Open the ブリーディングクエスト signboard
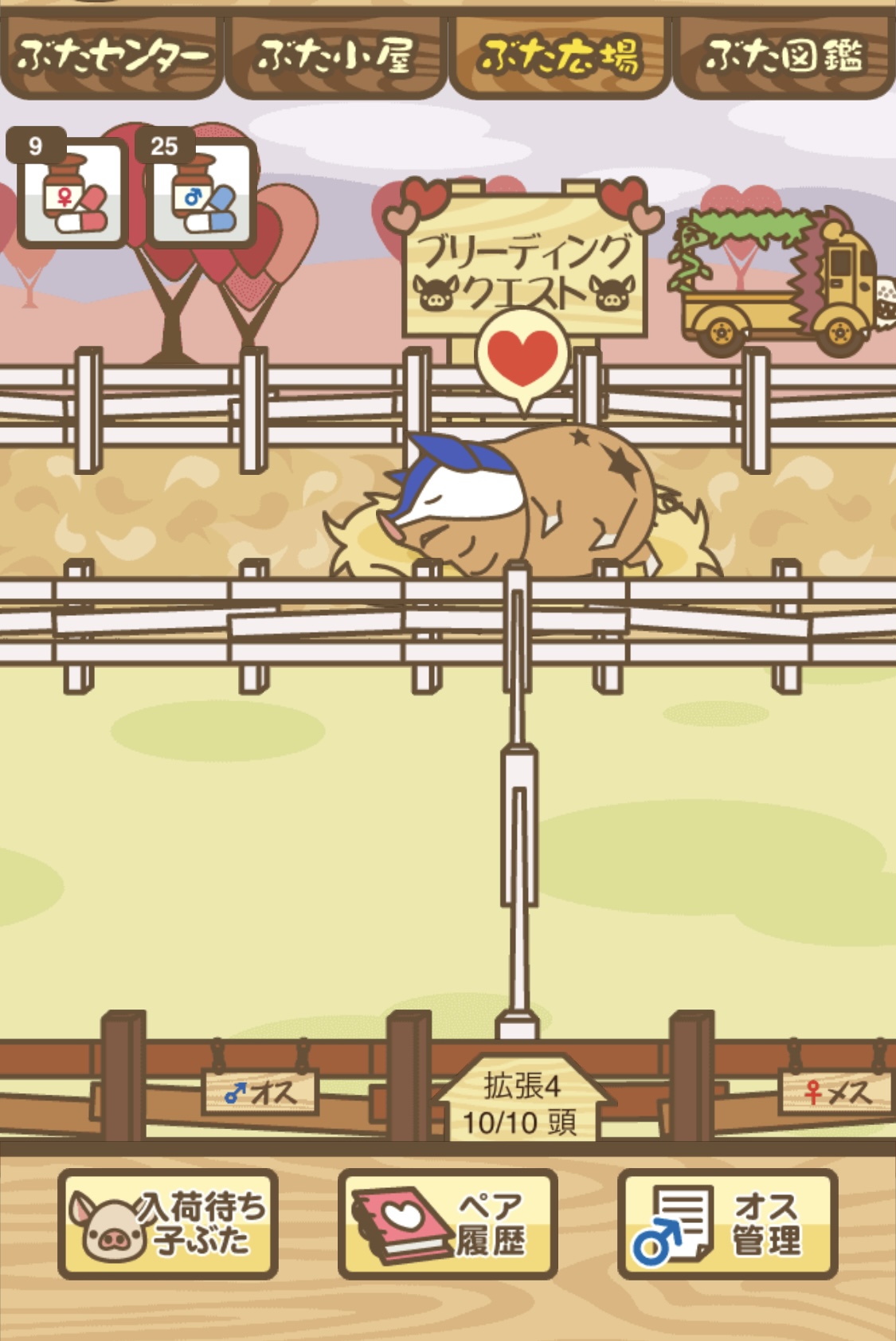896x1341 pixels. tap(524, 267)
